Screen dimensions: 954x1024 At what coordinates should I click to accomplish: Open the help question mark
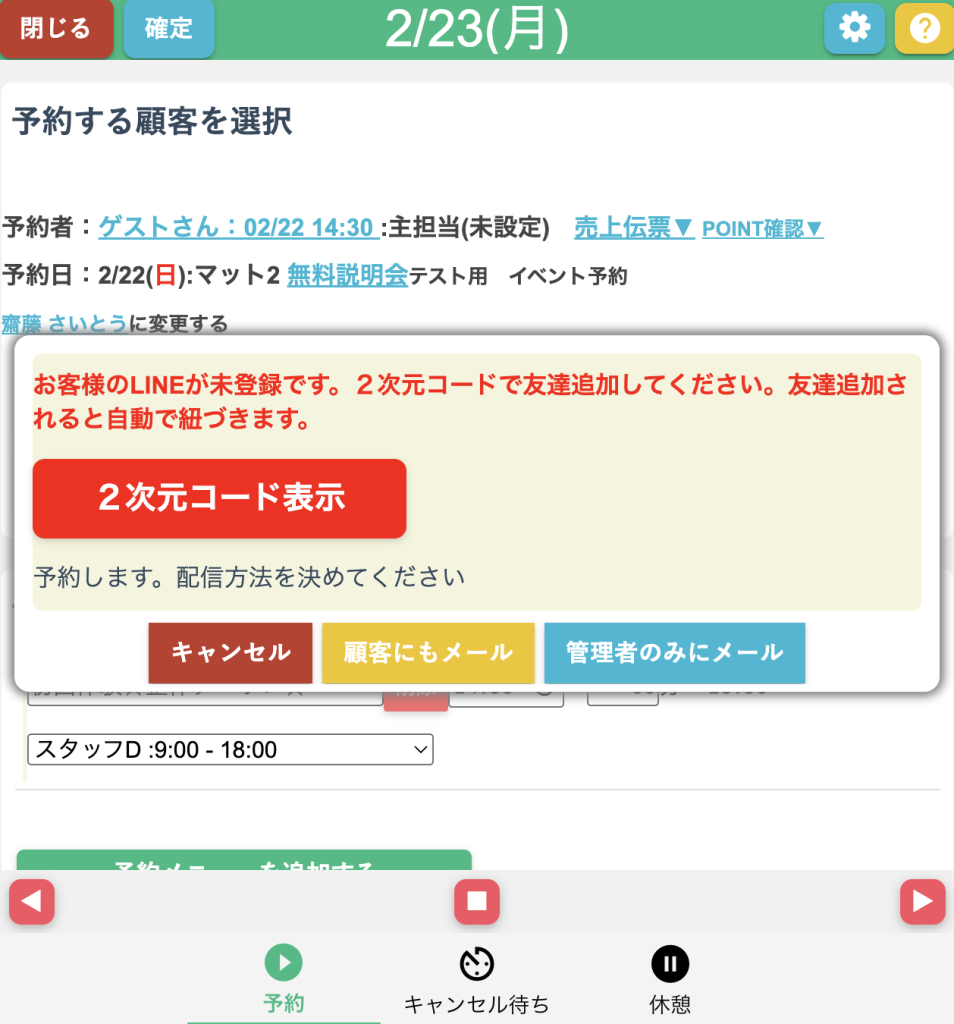pos(924,28)
